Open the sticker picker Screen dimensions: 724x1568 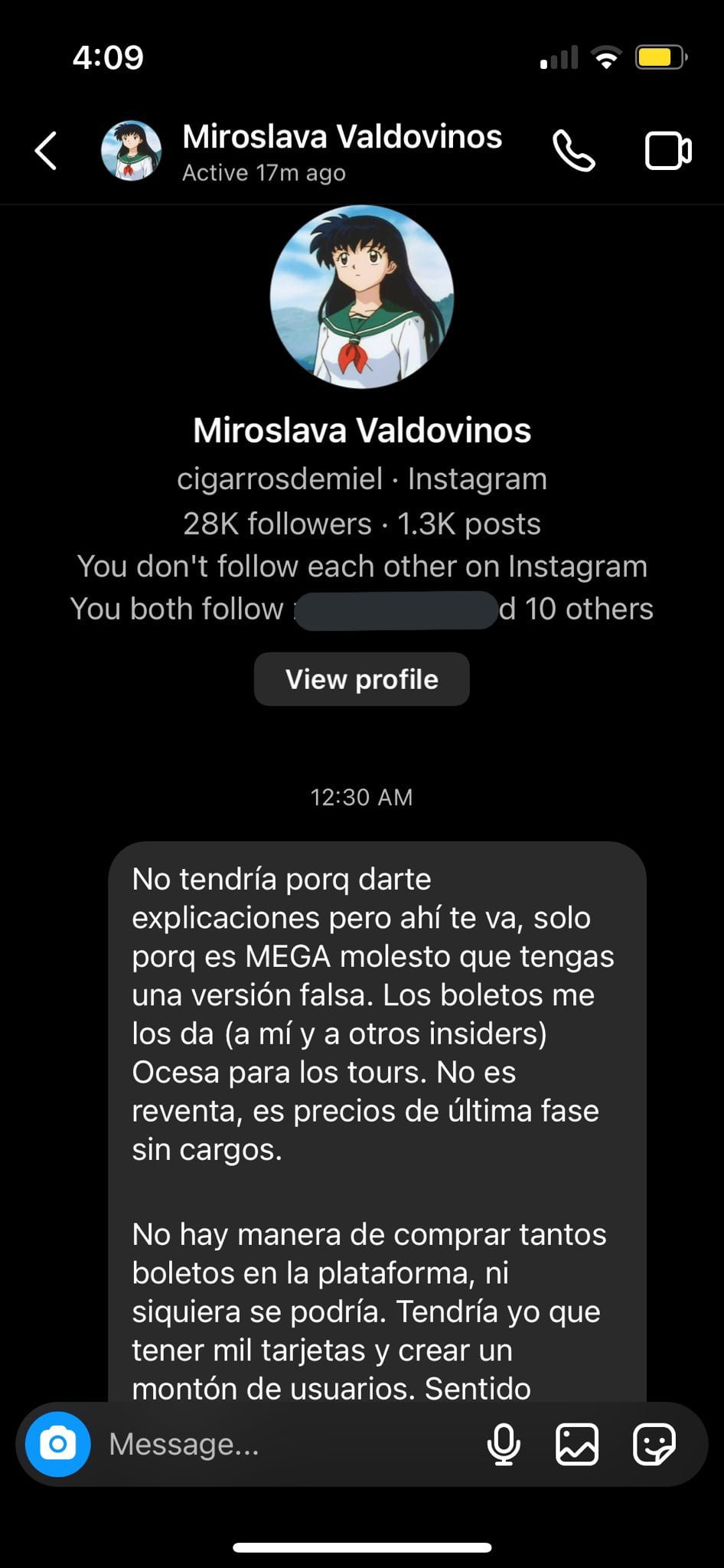coord(654,1444)
